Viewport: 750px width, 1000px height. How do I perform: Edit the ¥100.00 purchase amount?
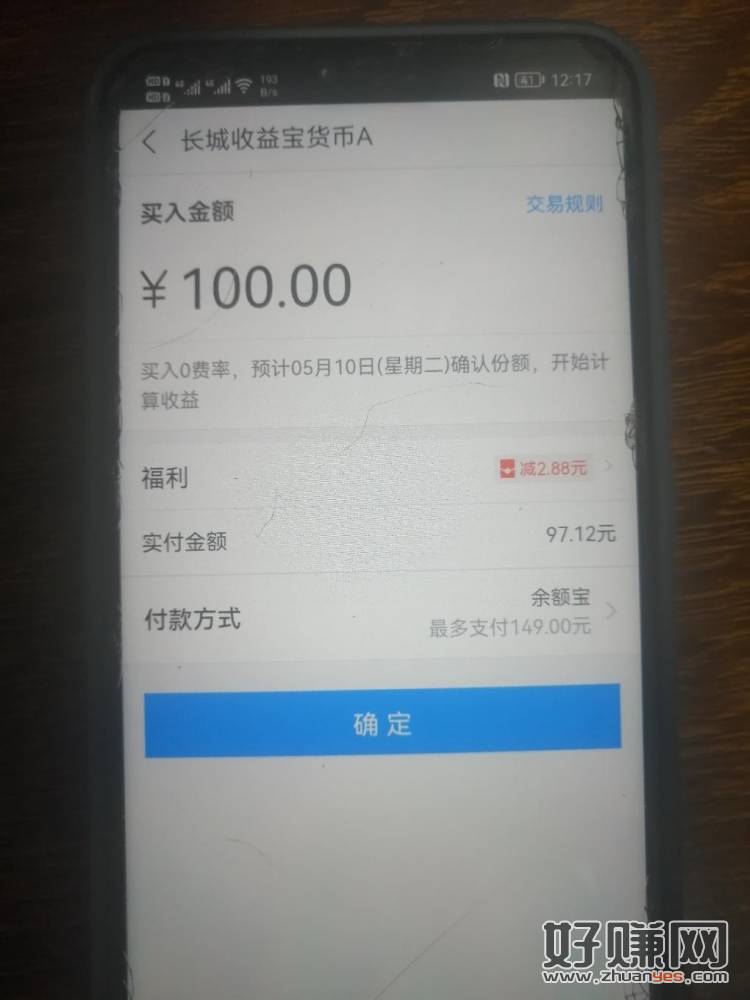[x=265, y=287]
